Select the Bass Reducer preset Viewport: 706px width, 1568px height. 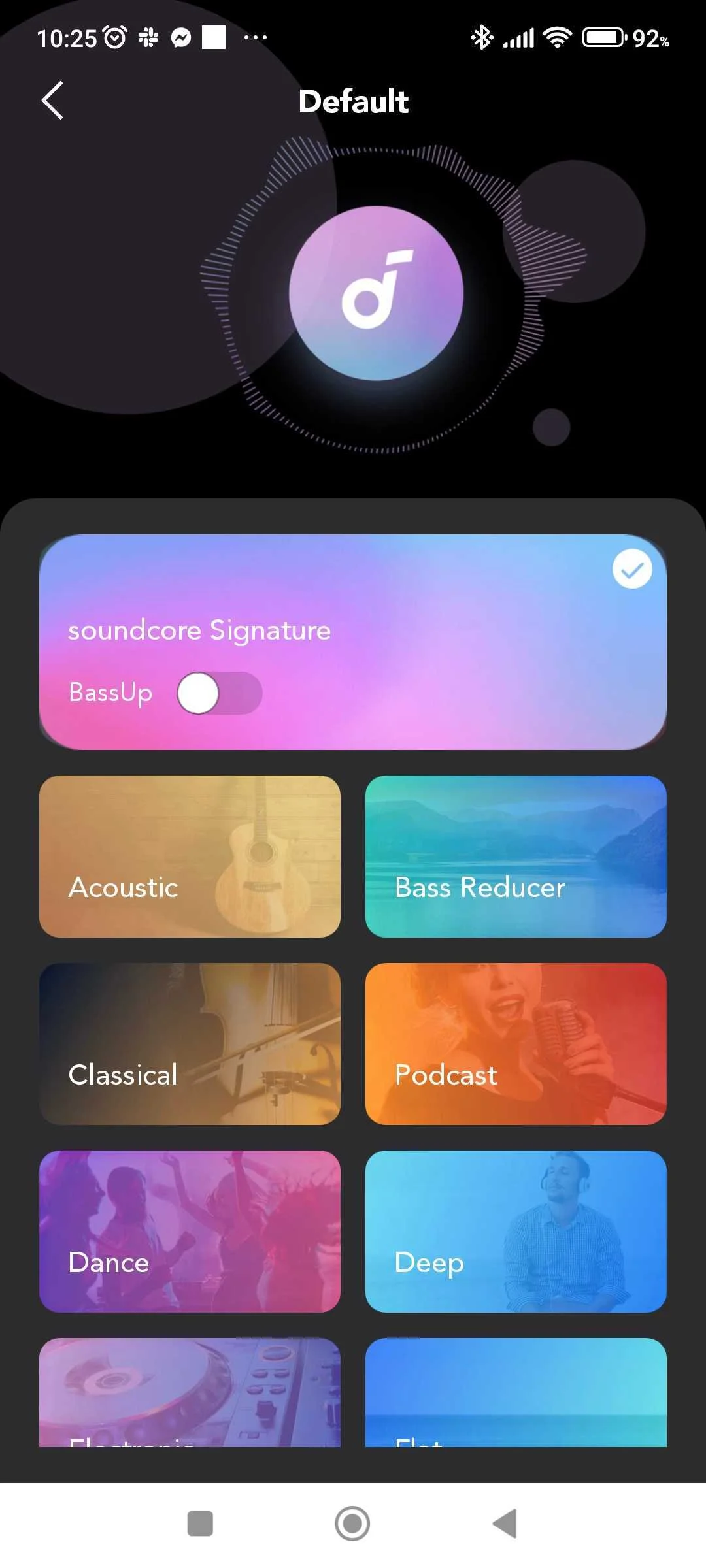click(x=516, y=856)
